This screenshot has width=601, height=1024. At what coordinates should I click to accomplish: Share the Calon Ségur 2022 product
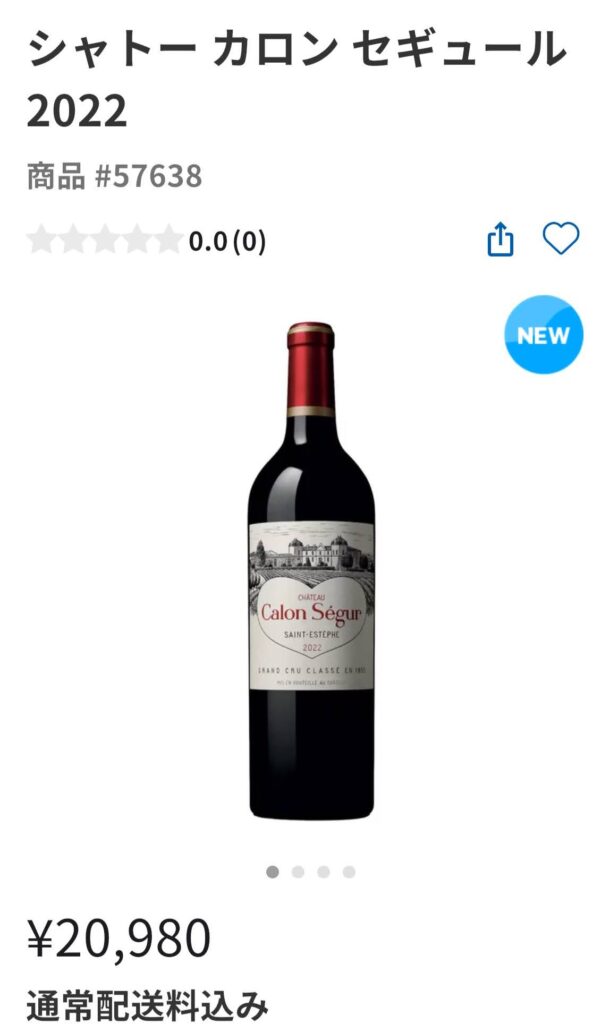[500, 240]
